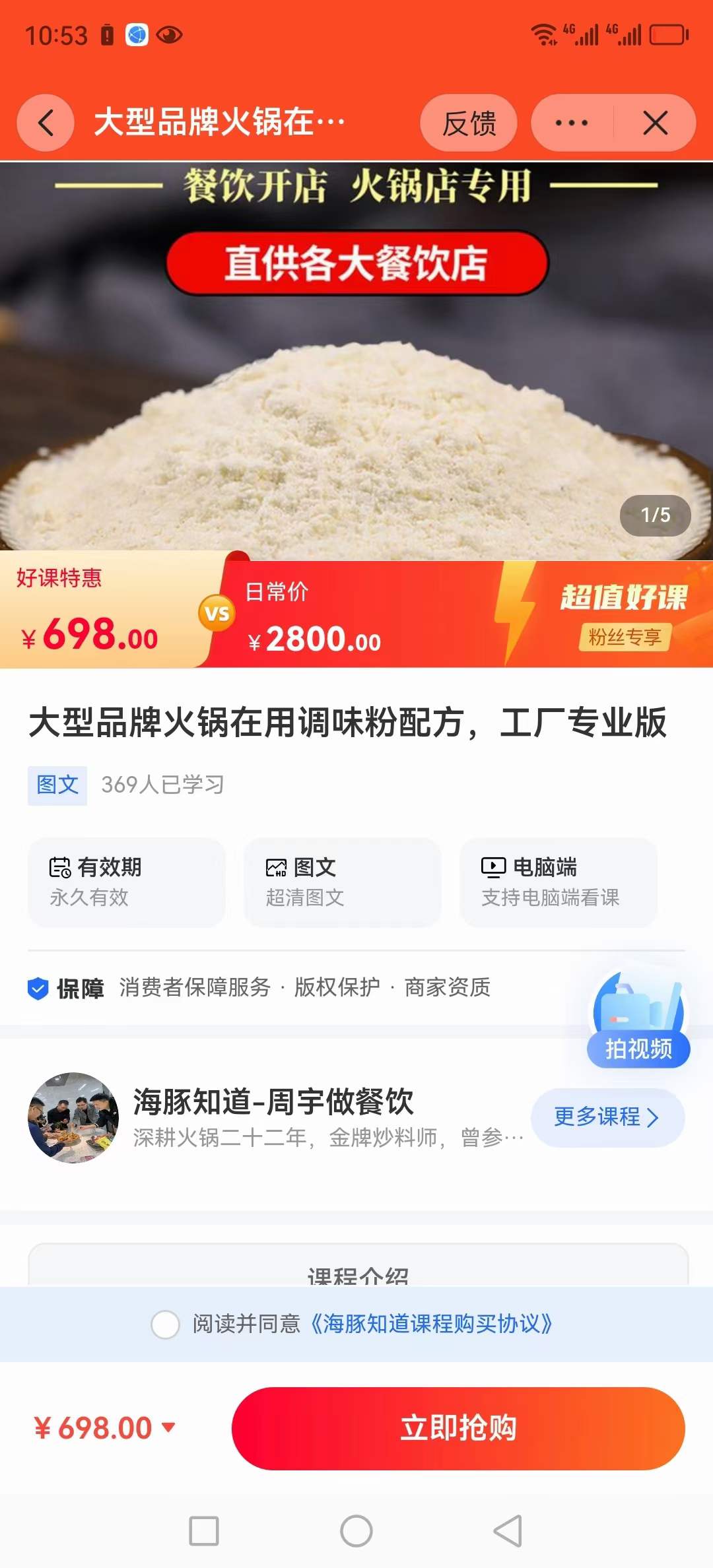This screenshot has height=1568, width=713.
Task: Tap the blue 保障 shield icon
Action: tap(38, 988)
